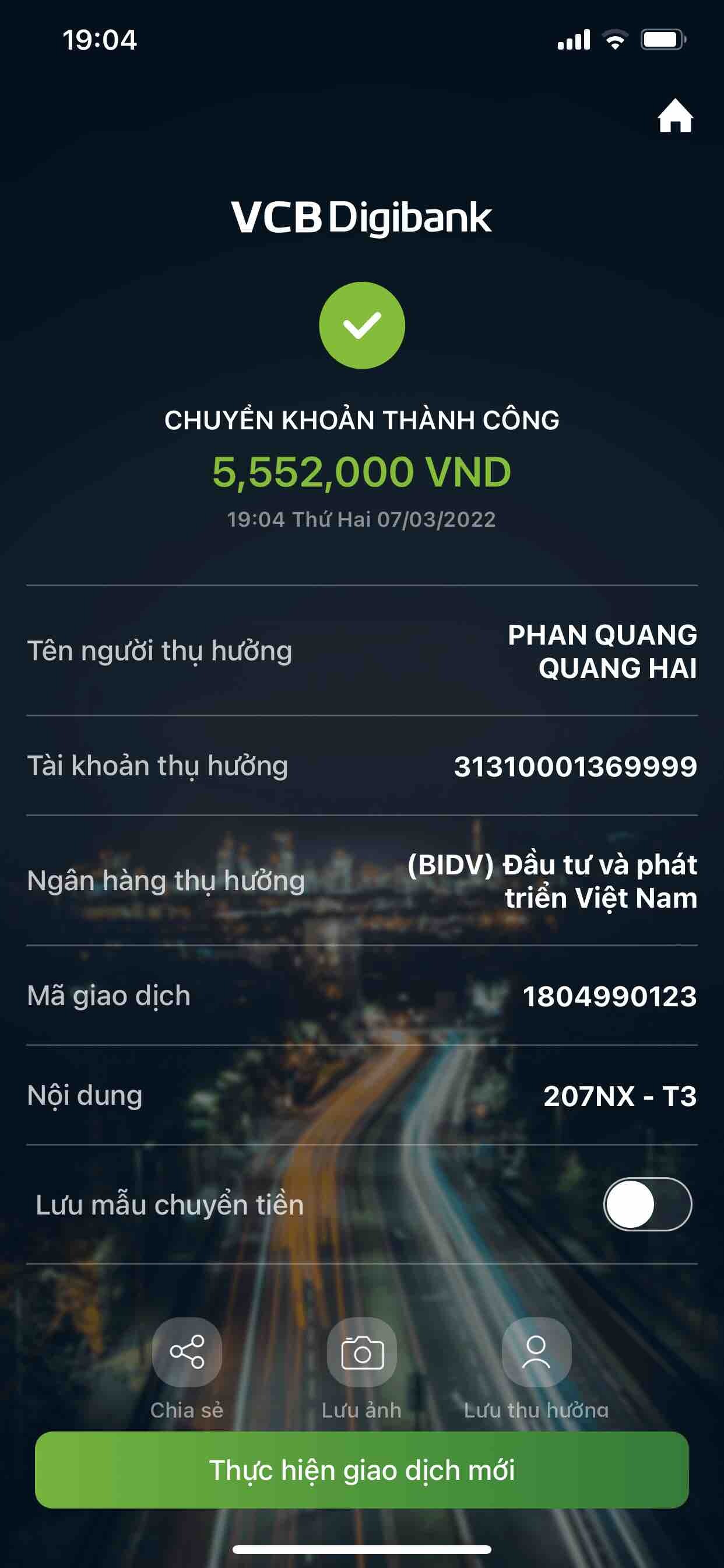Save beneficiary with Lưu thụ hưởng

point(536,1352)
